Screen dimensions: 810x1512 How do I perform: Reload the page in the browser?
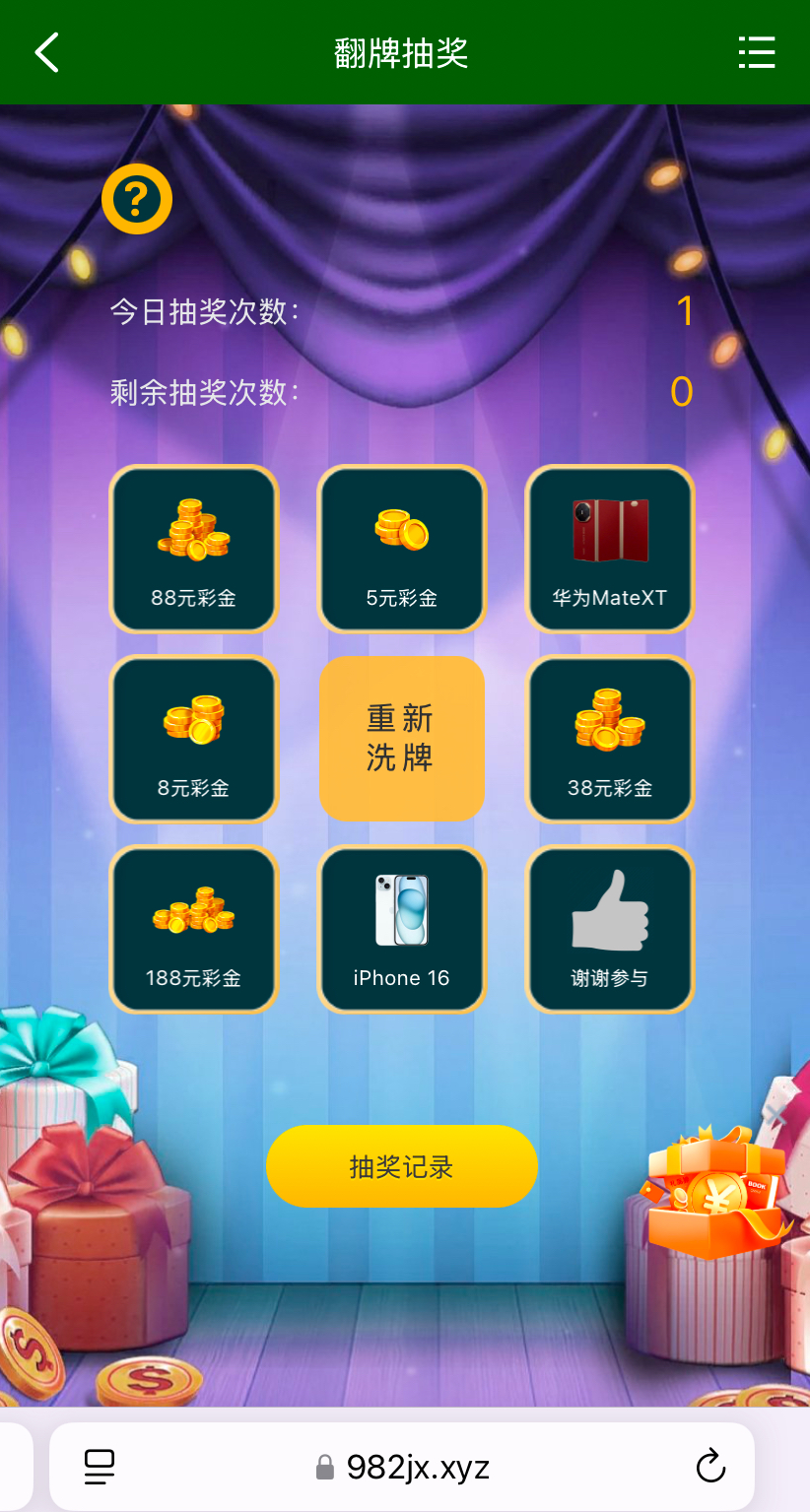click(x=710, y=1467)
